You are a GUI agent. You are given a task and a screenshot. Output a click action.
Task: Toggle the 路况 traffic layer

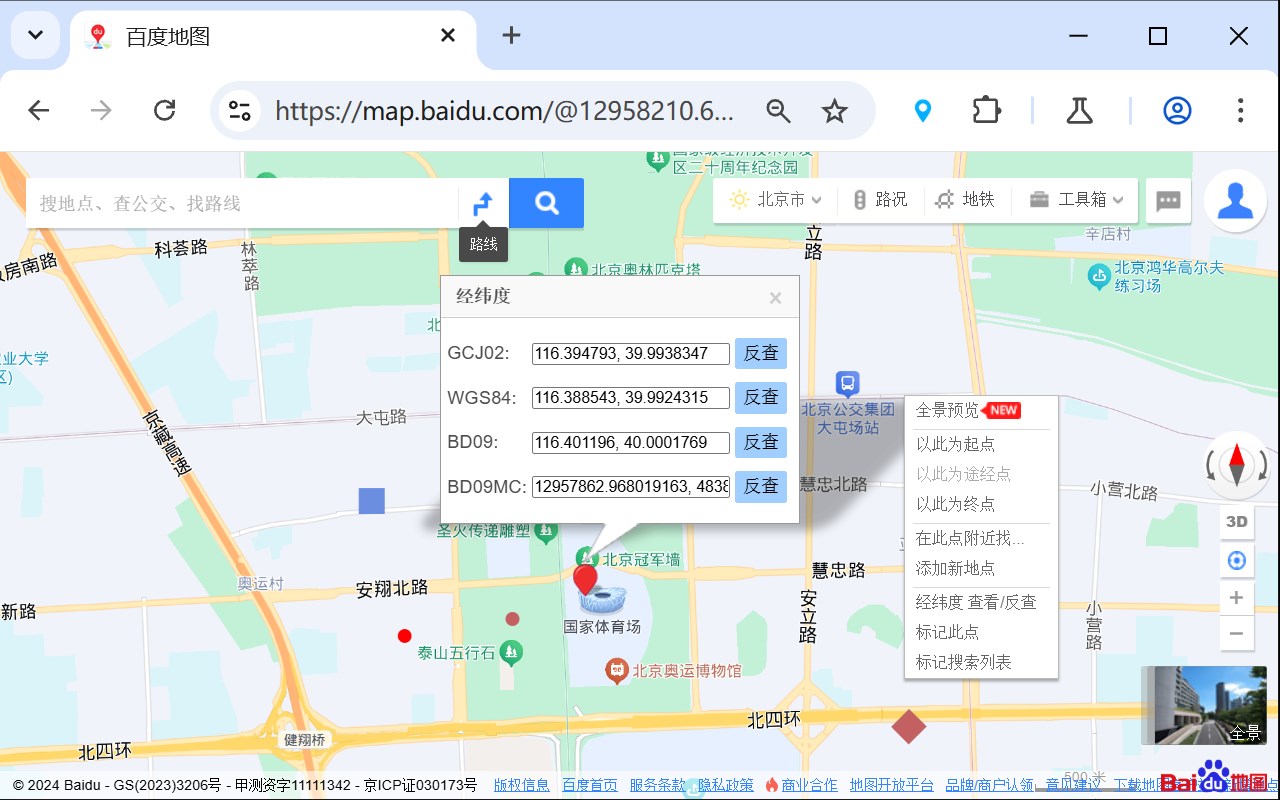879,199
